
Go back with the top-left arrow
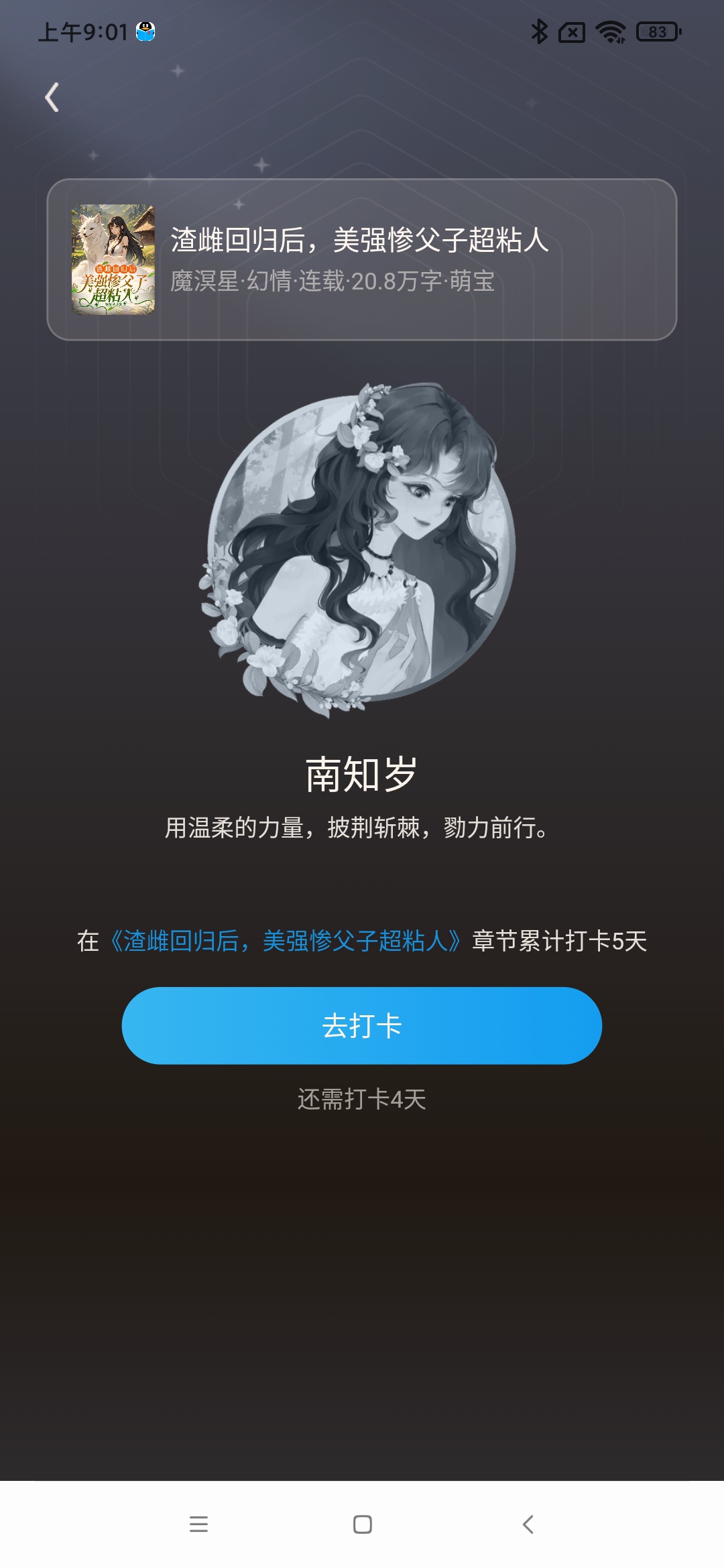(52, 97)
